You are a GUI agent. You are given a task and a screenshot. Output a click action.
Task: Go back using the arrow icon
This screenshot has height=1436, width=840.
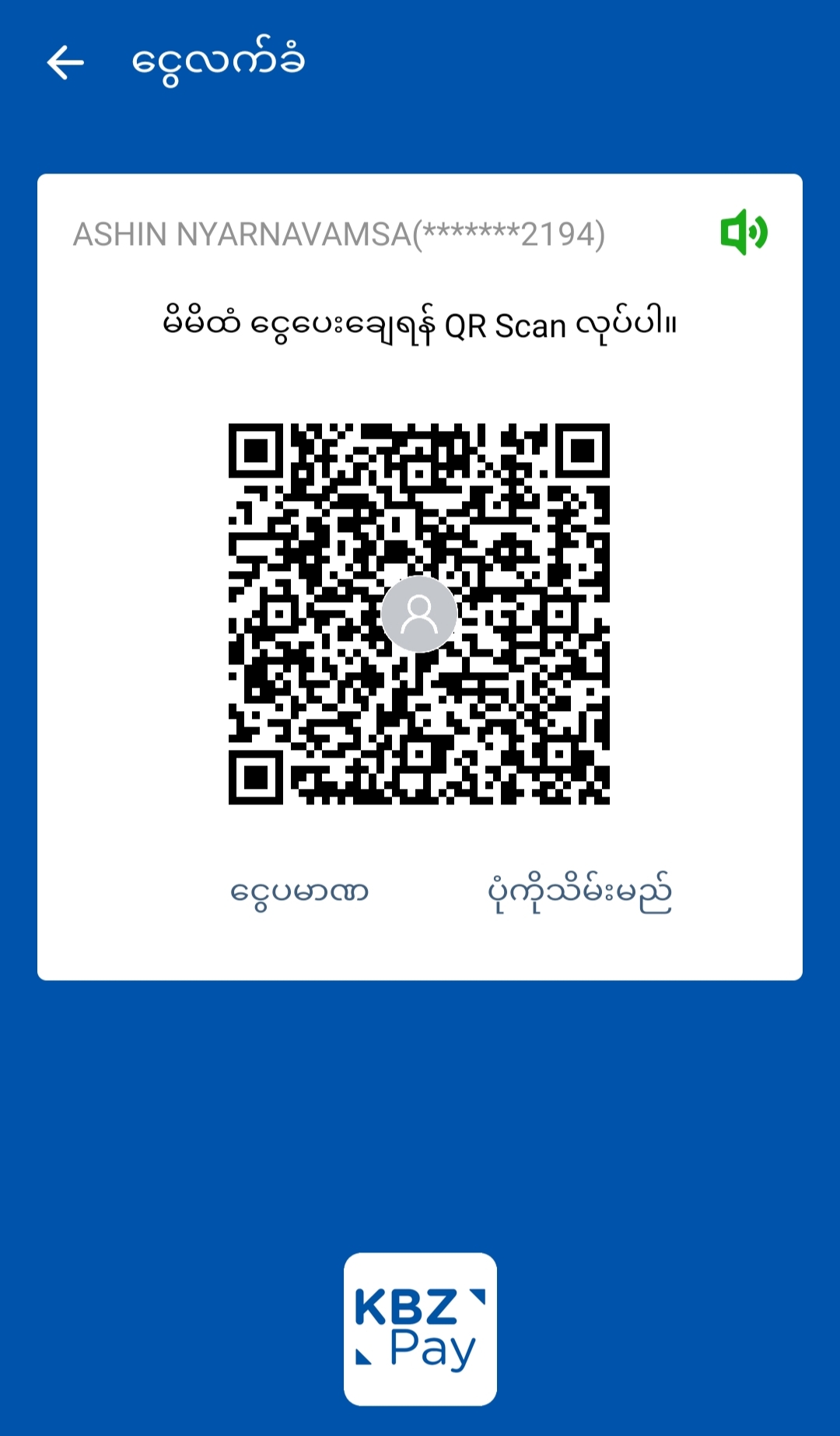pyautogui.click(x=65, y=63)
